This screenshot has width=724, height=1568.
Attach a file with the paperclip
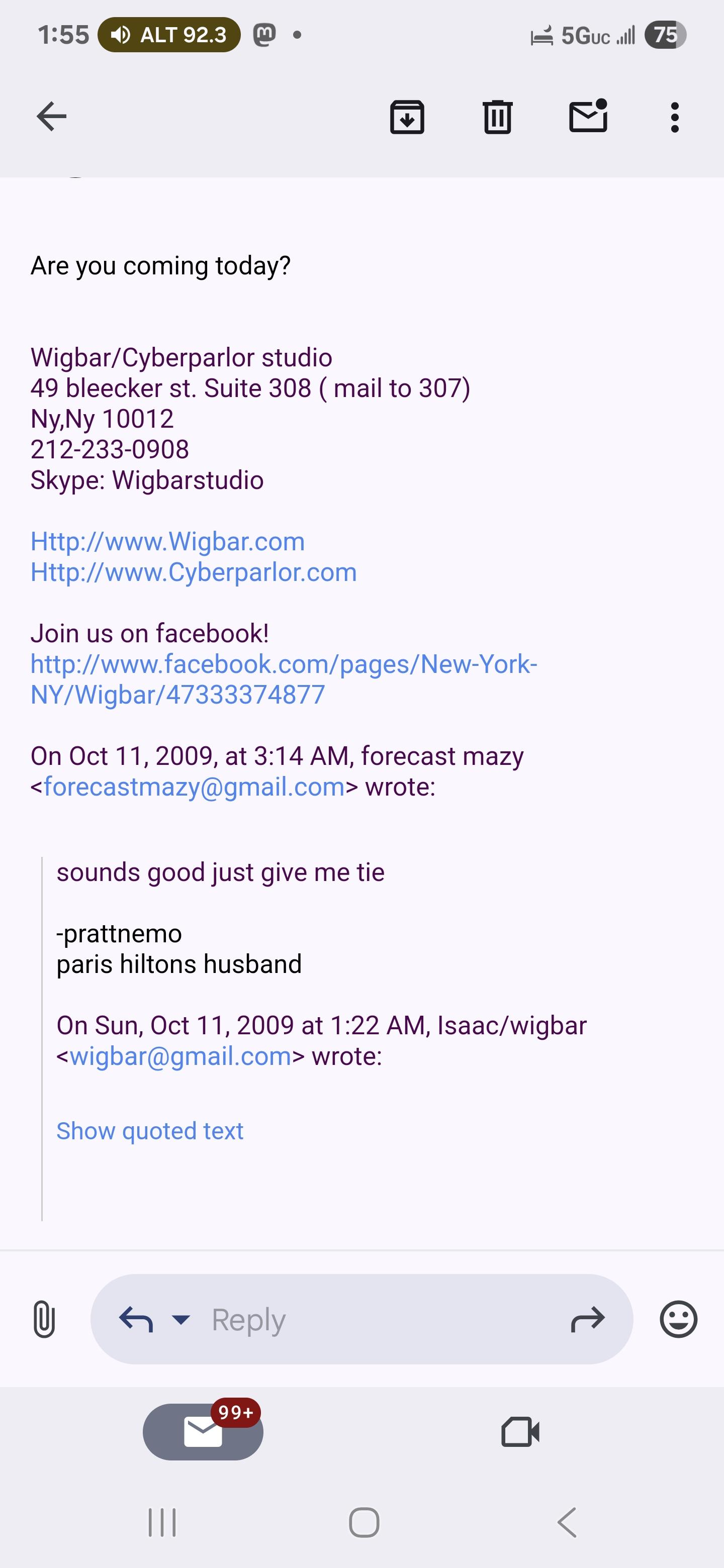click(44, 1319)
